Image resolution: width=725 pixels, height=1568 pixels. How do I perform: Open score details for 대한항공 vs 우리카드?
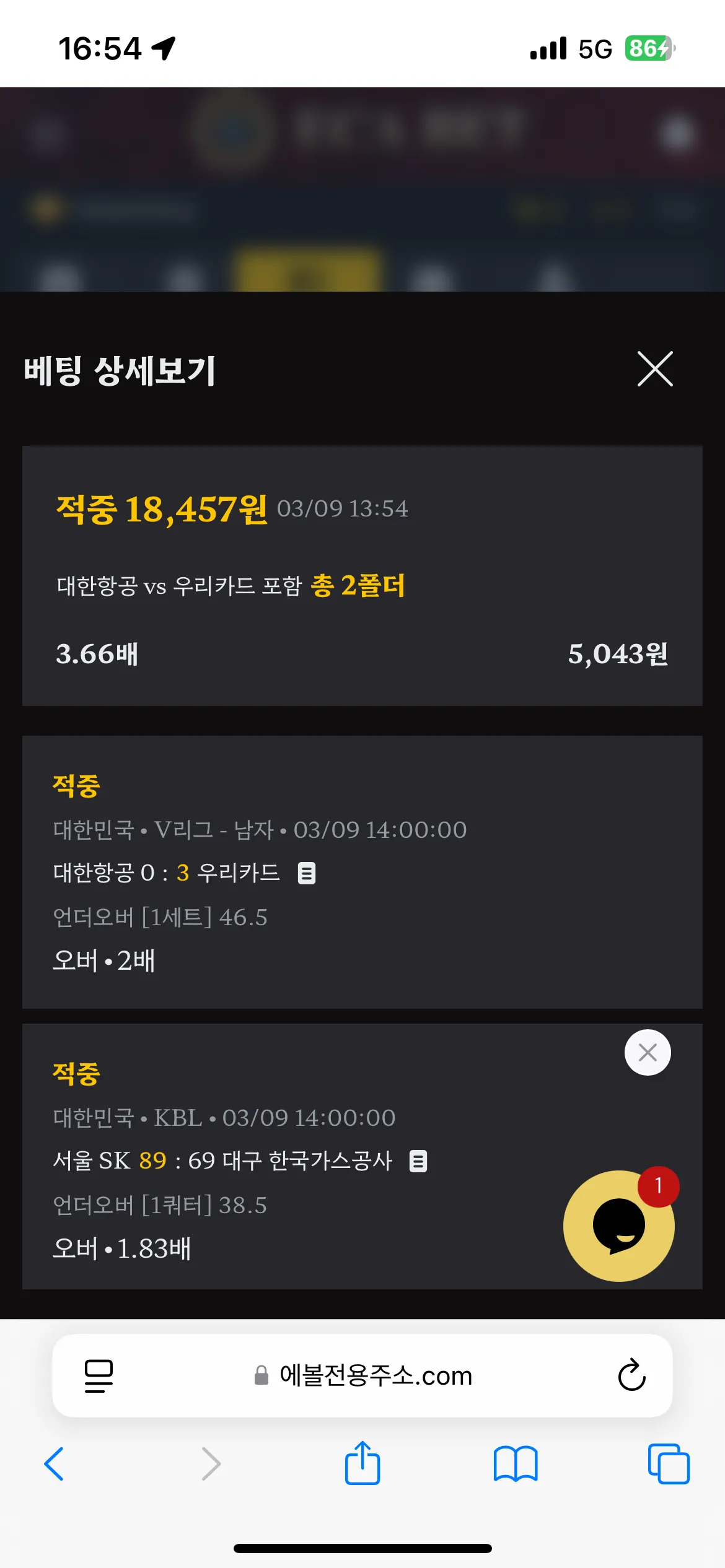point(307,873)
